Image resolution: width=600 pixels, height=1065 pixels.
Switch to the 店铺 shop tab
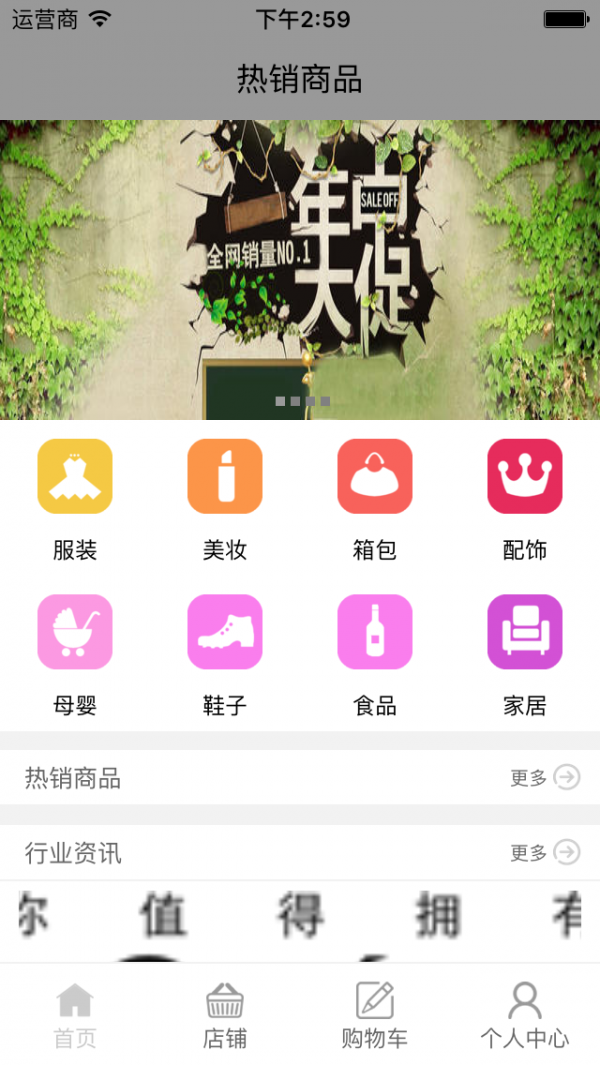point(225,1014)
